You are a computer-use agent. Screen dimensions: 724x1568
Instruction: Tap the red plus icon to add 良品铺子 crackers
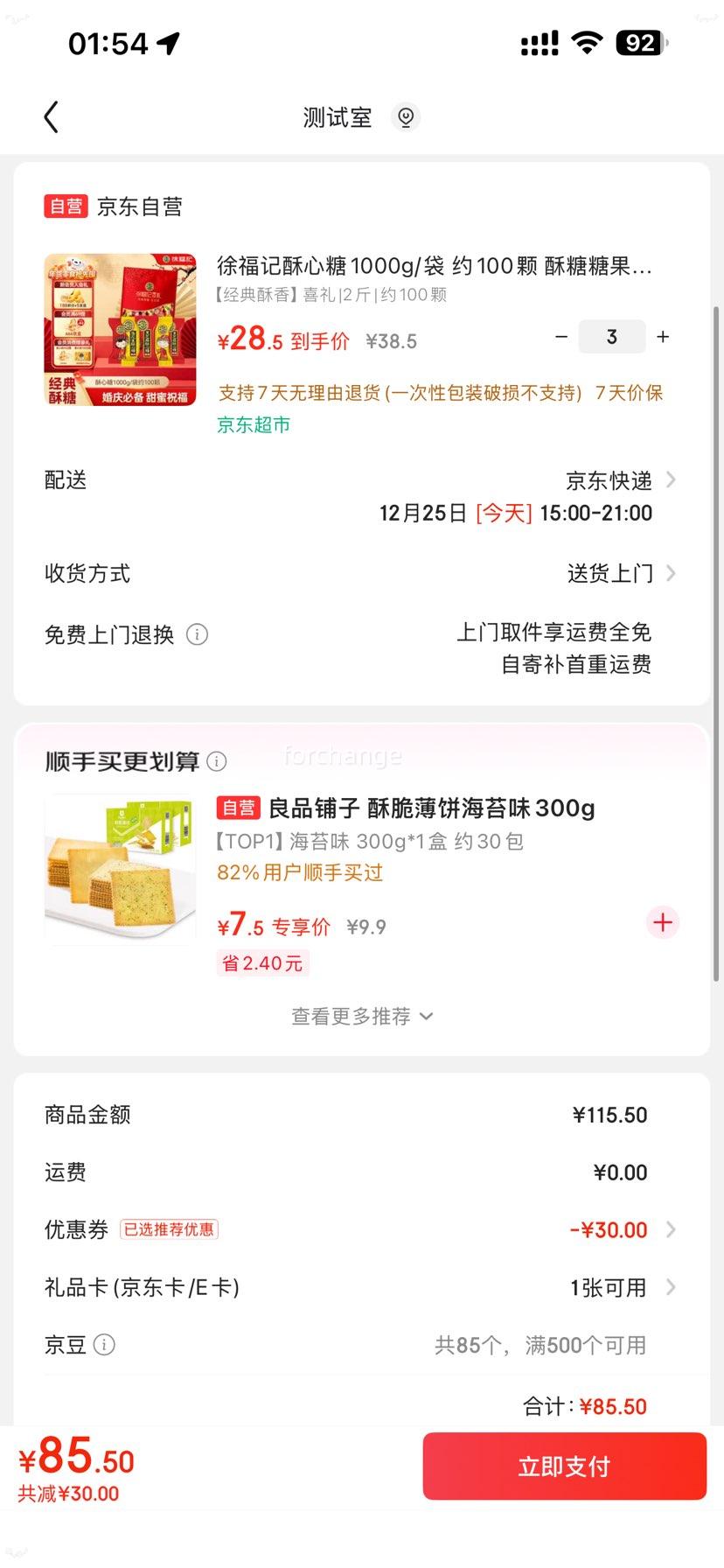pos(662,922)
